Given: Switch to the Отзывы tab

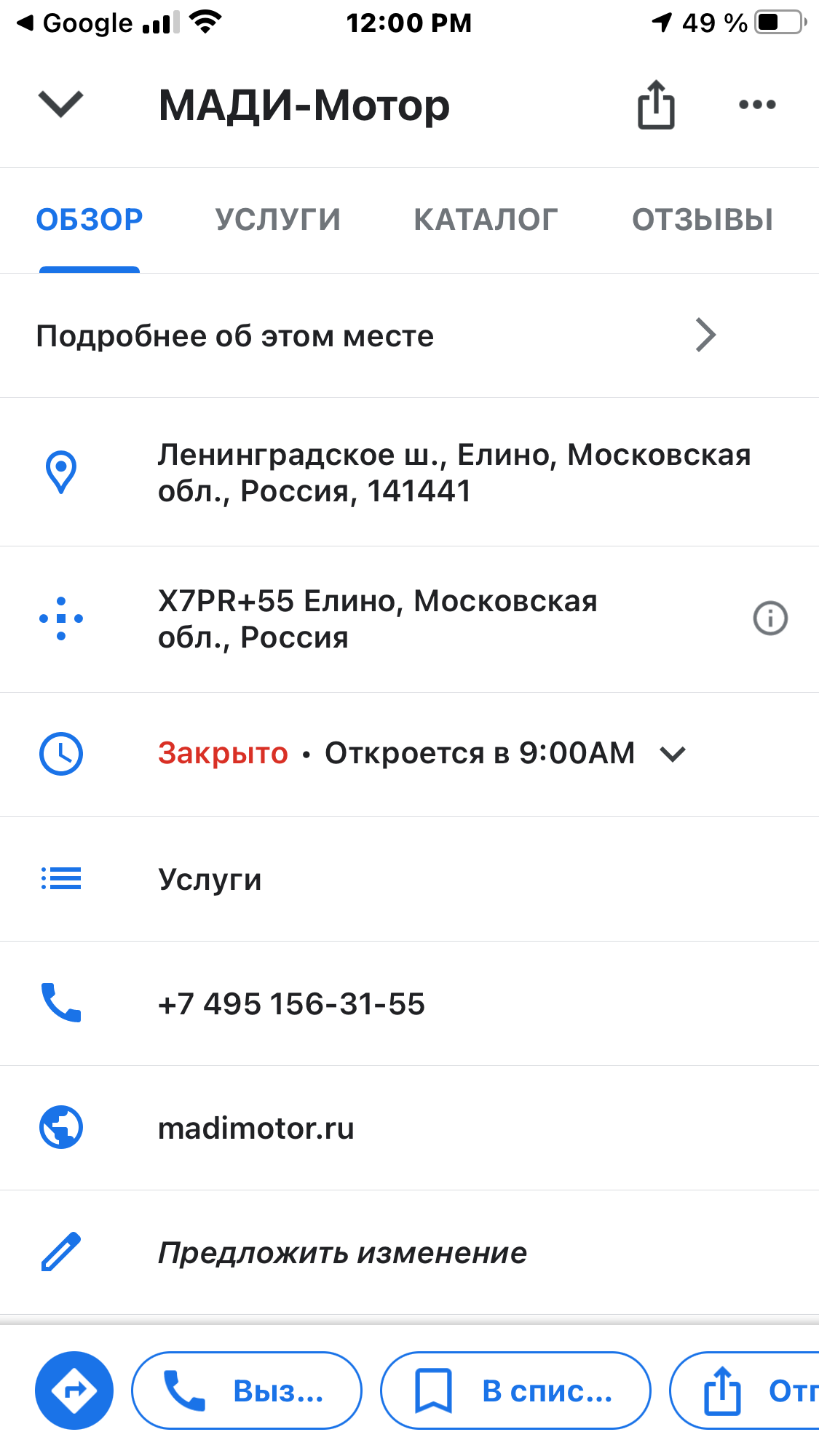Looking at the screenshot, I should 703,220.
